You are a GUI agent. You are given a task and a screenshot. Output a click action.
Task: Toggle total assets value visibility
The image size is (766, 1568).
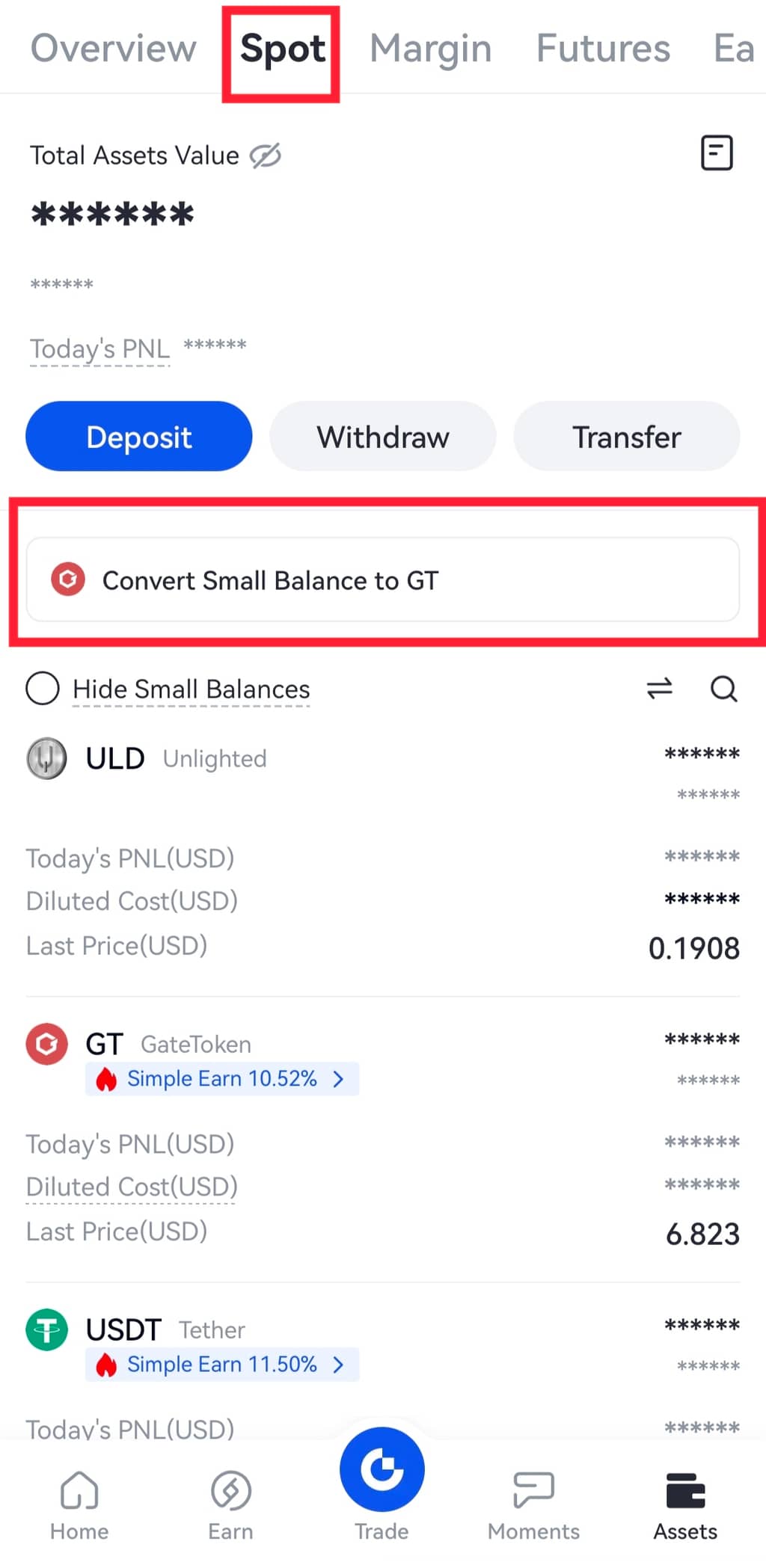[266, 156]
